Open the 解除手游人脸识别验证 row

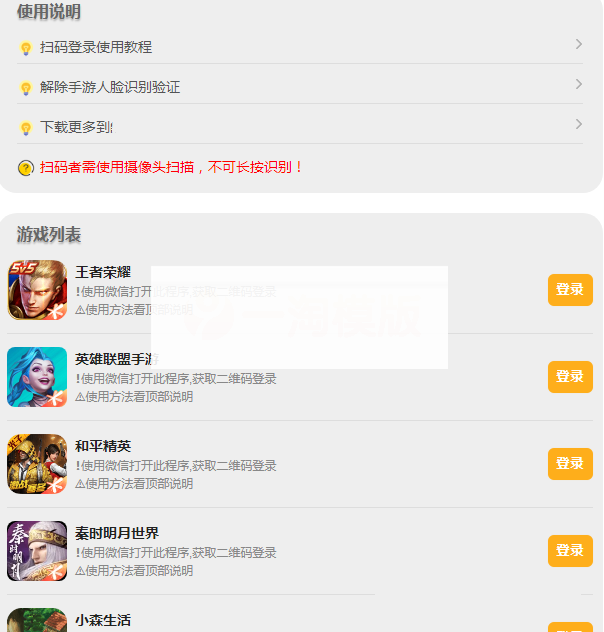coord(300,87)
